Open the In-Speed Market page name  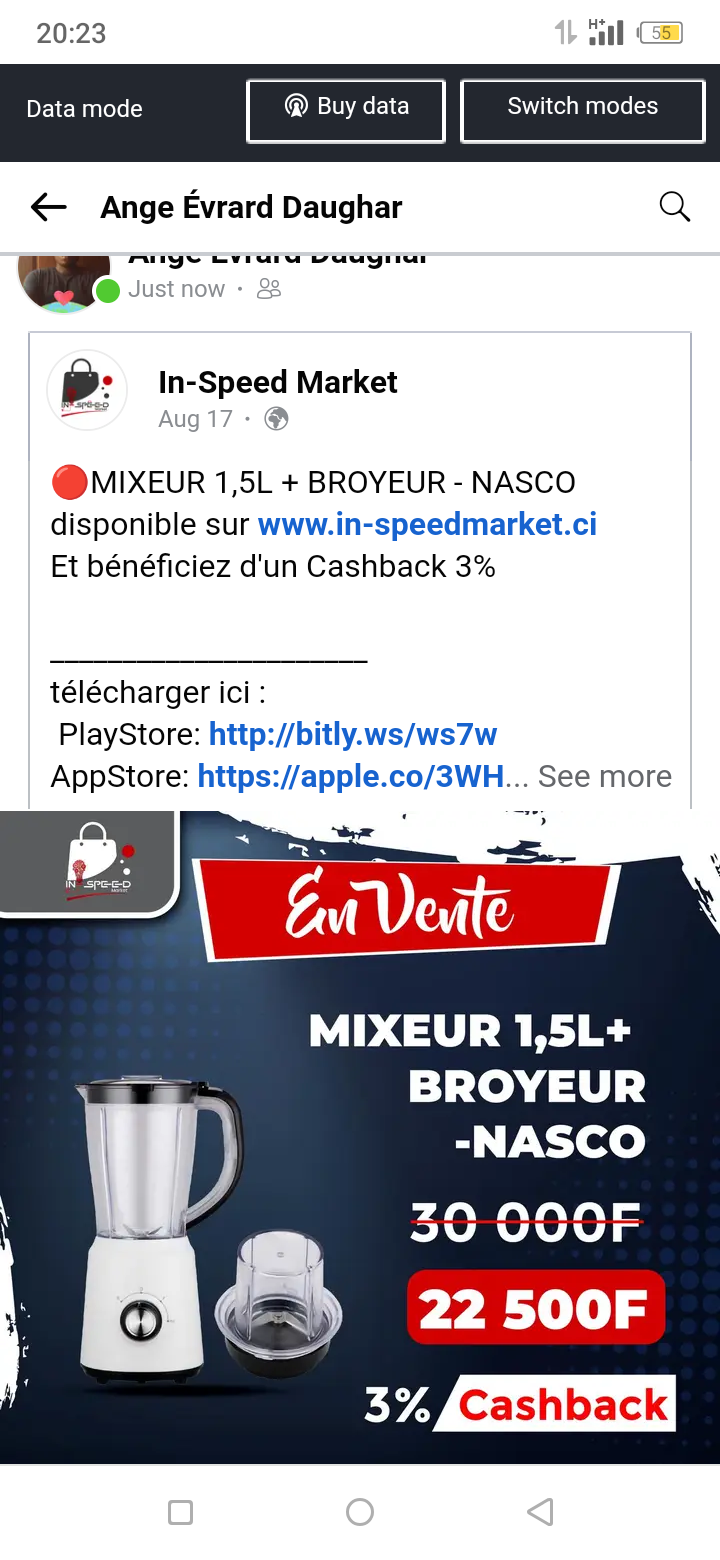point(277,382)
